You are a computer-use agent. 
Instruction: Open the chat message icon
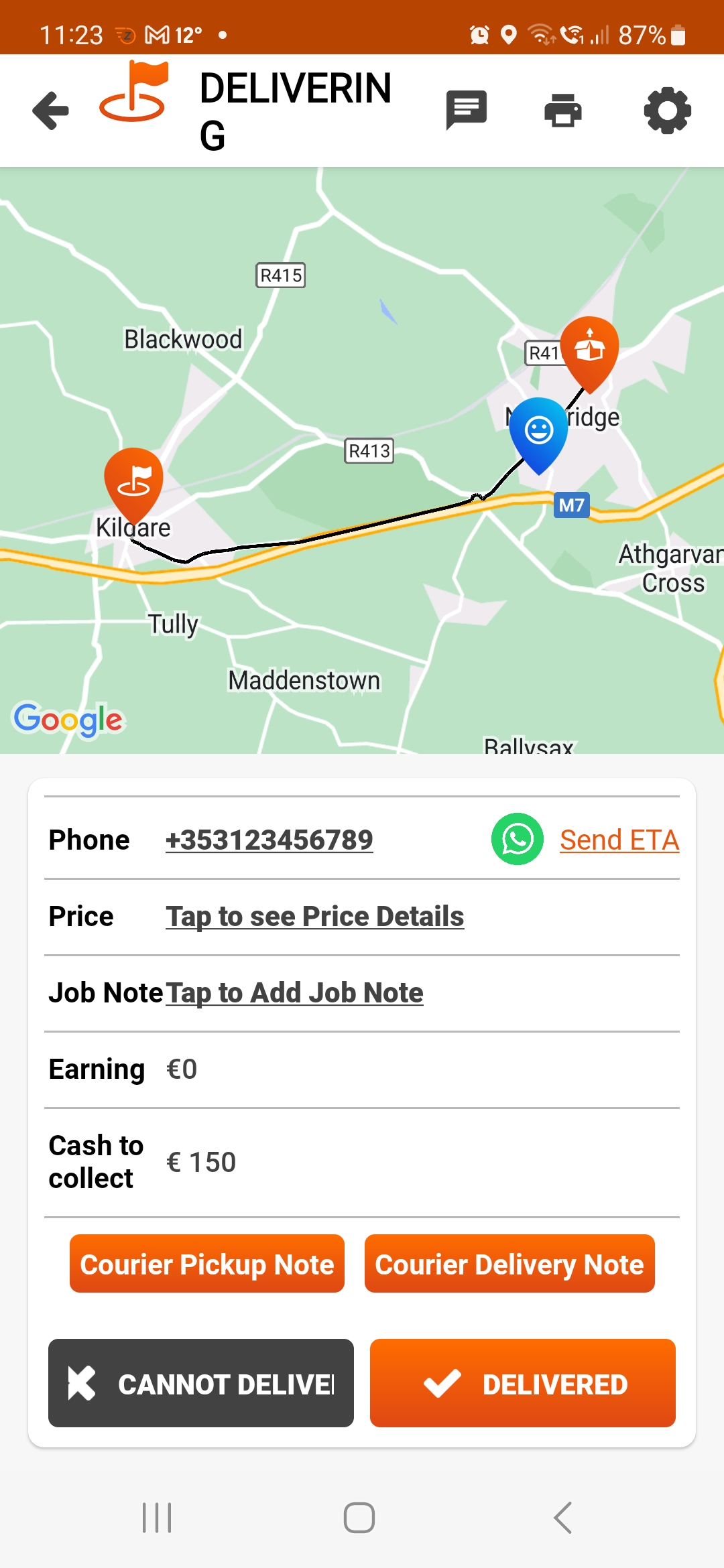tap(467, 111)
